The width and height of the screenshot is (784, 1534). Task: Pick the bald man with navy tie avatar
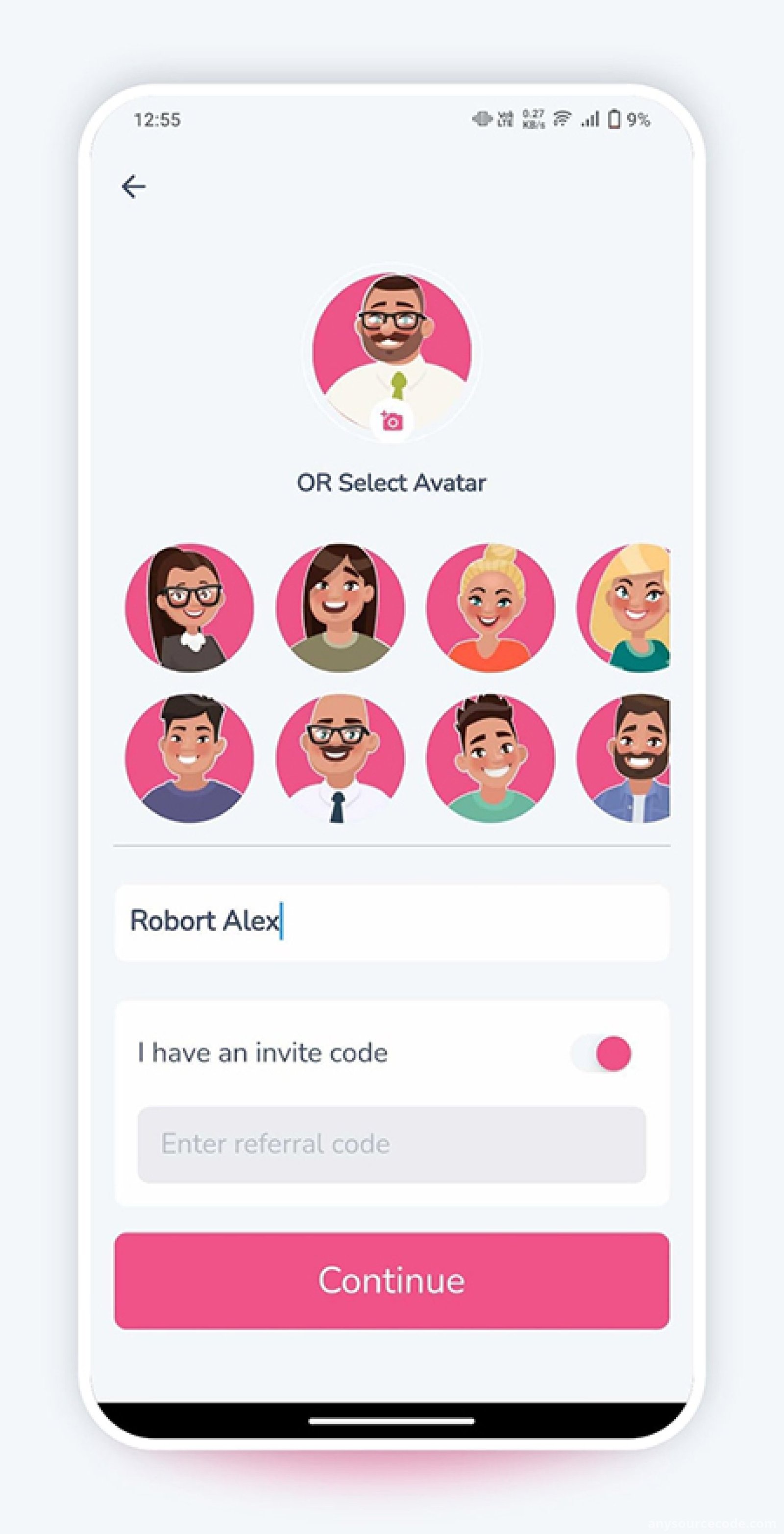click(x=340, y=758)
